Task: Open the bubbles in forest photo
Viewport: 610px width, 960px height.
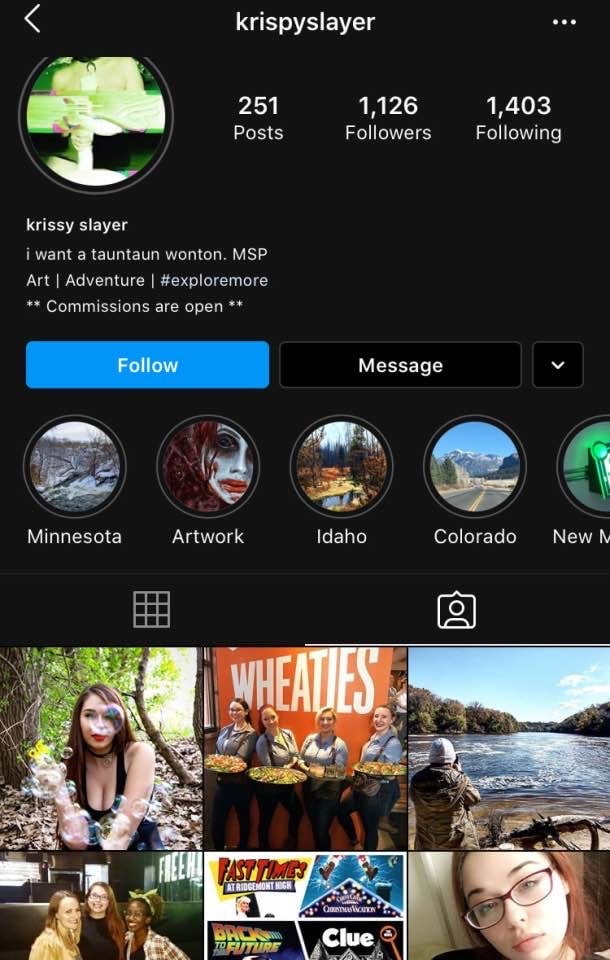Action: tap(99, 747)
